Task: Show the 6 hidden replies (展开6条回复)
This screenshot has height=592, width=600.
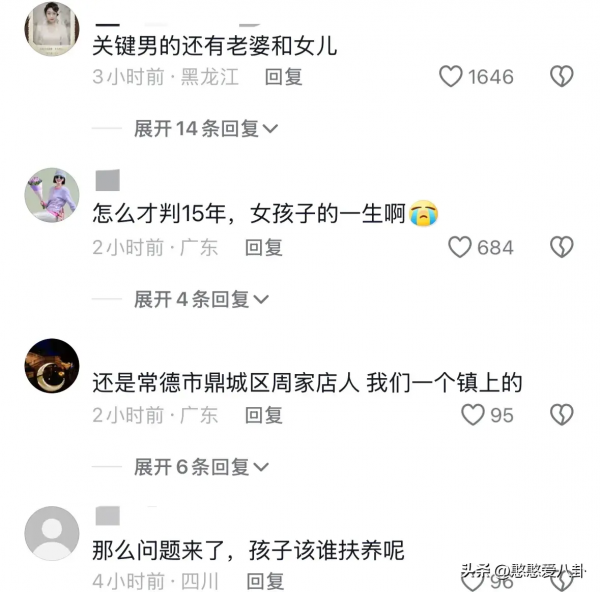Action: coord(201,466)
